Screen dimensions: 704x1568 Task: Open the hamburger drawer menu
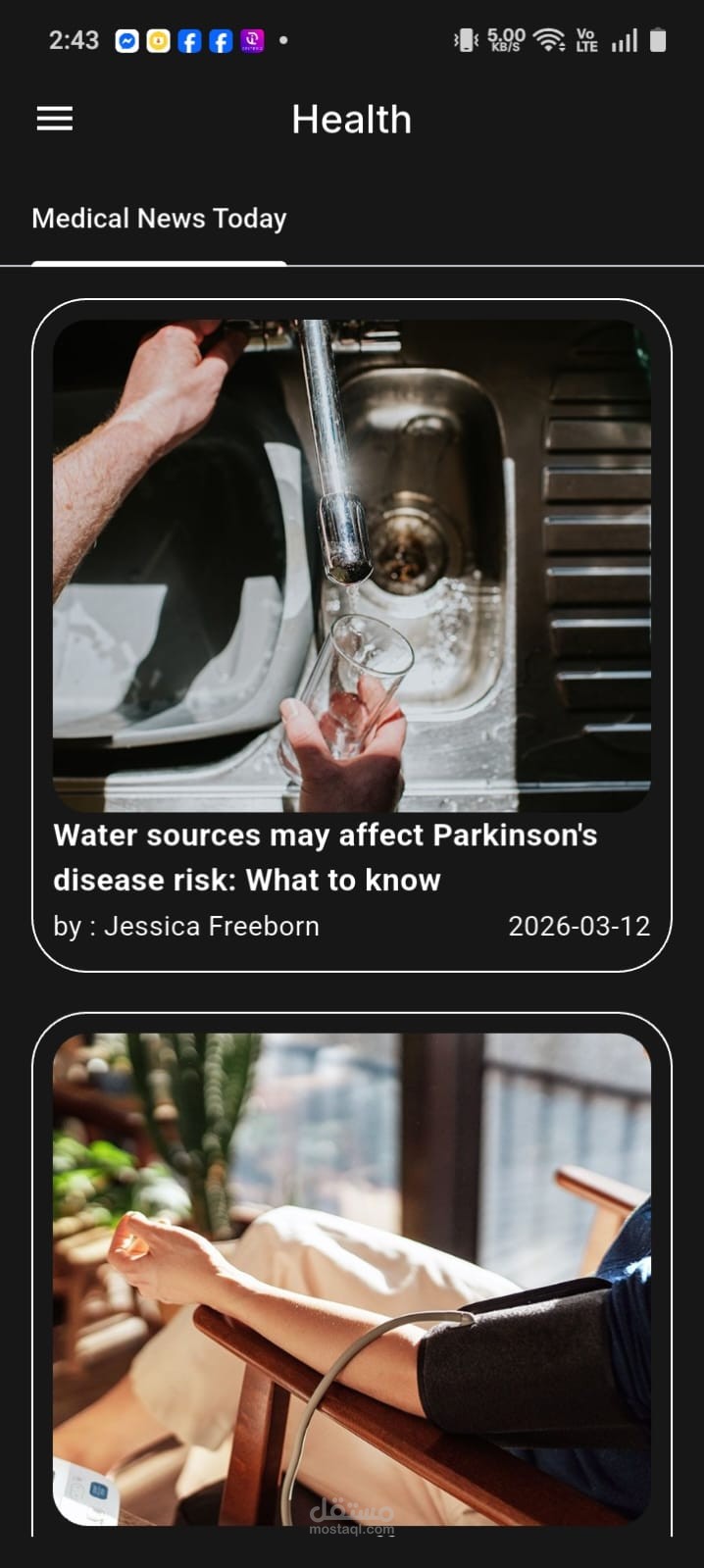[x=55, y=120]
